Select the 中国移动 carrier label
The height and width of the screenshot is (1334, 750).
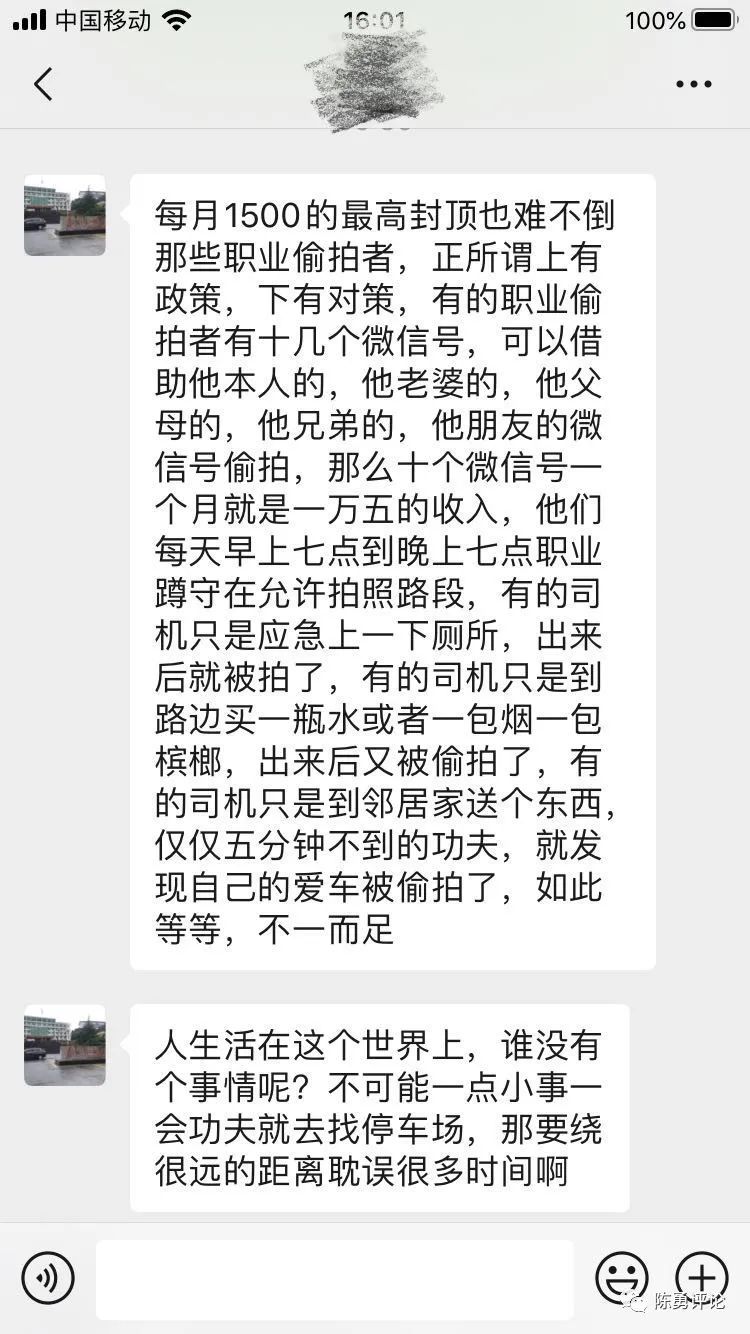point(89,19)
